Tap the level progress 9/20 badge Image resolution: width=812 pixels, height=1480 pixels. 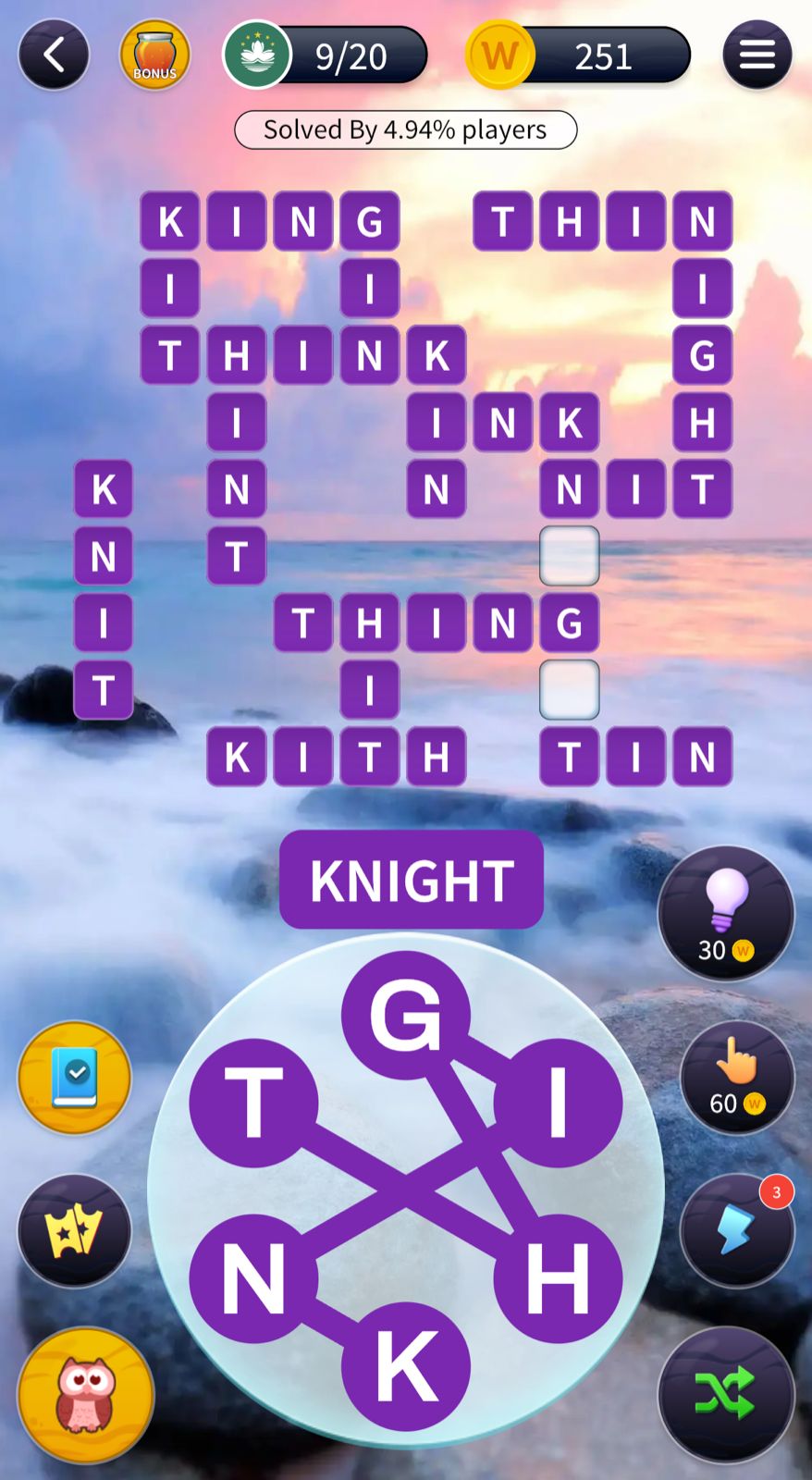[x=326, y=55]
